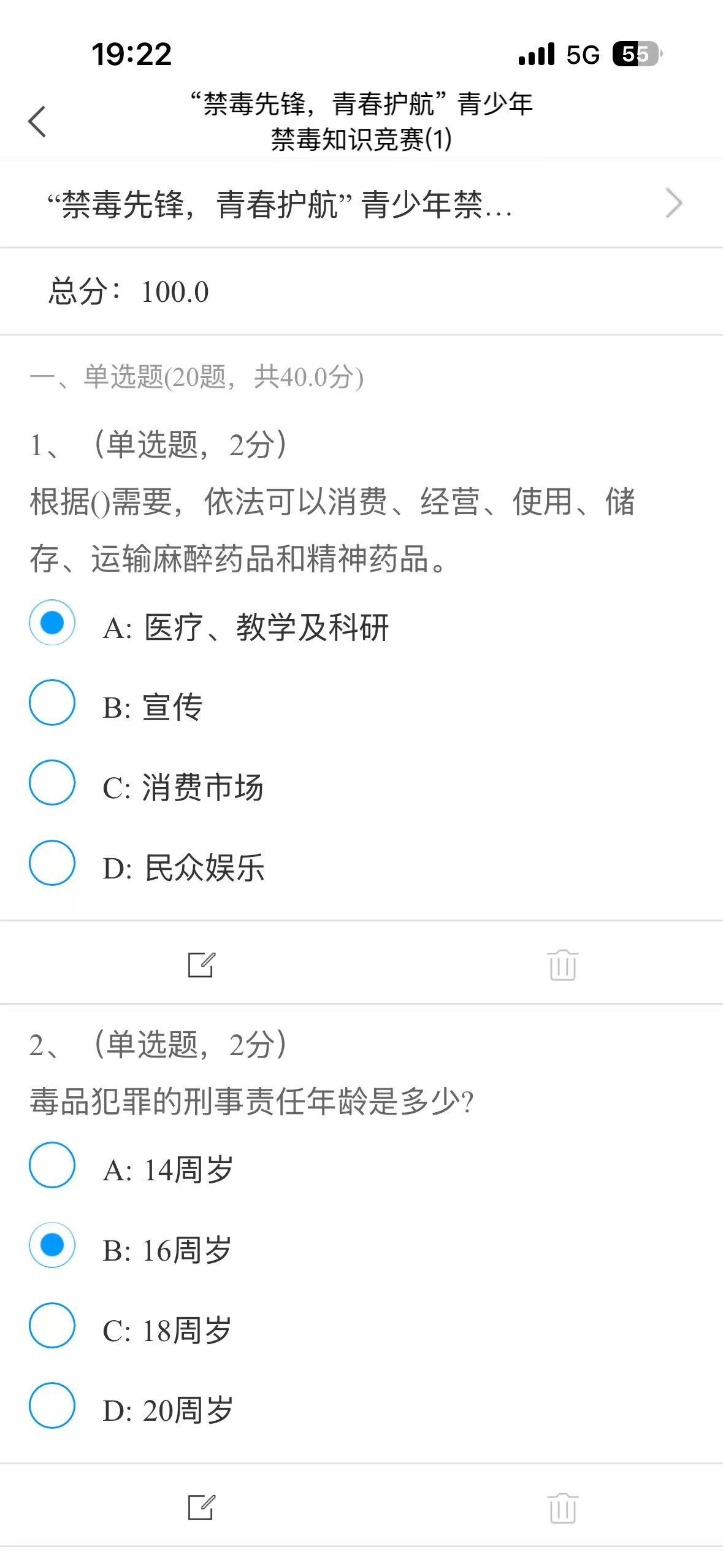Choose answer B: 16周岁
723x1568 pixels.
[52, 1245]
